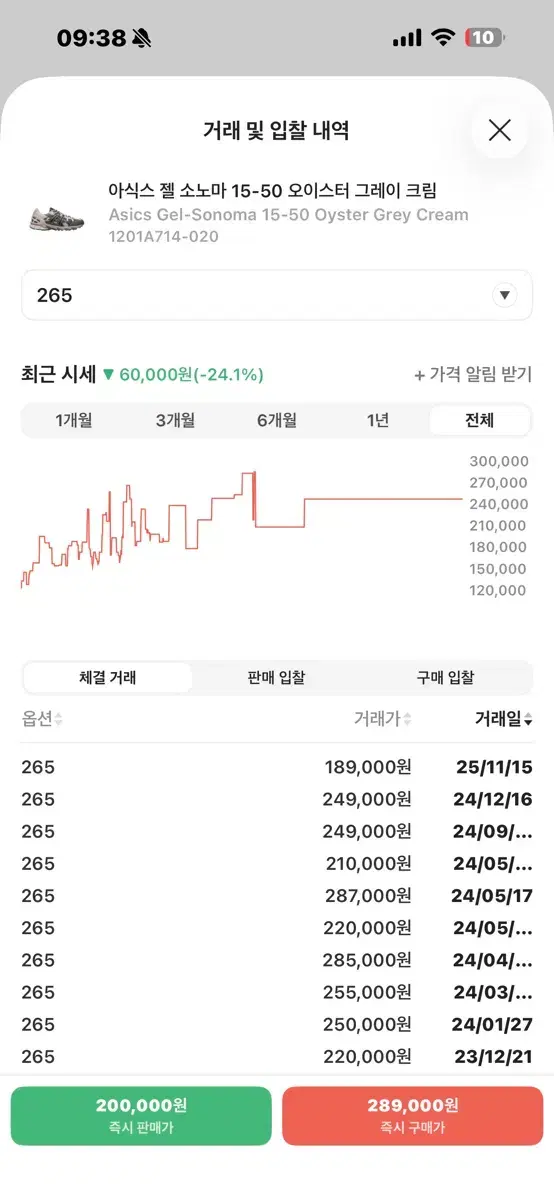This screenshot has width=554, height=1200.
Task: Open the 판매 입찰 tab
Action: (276, 678)
